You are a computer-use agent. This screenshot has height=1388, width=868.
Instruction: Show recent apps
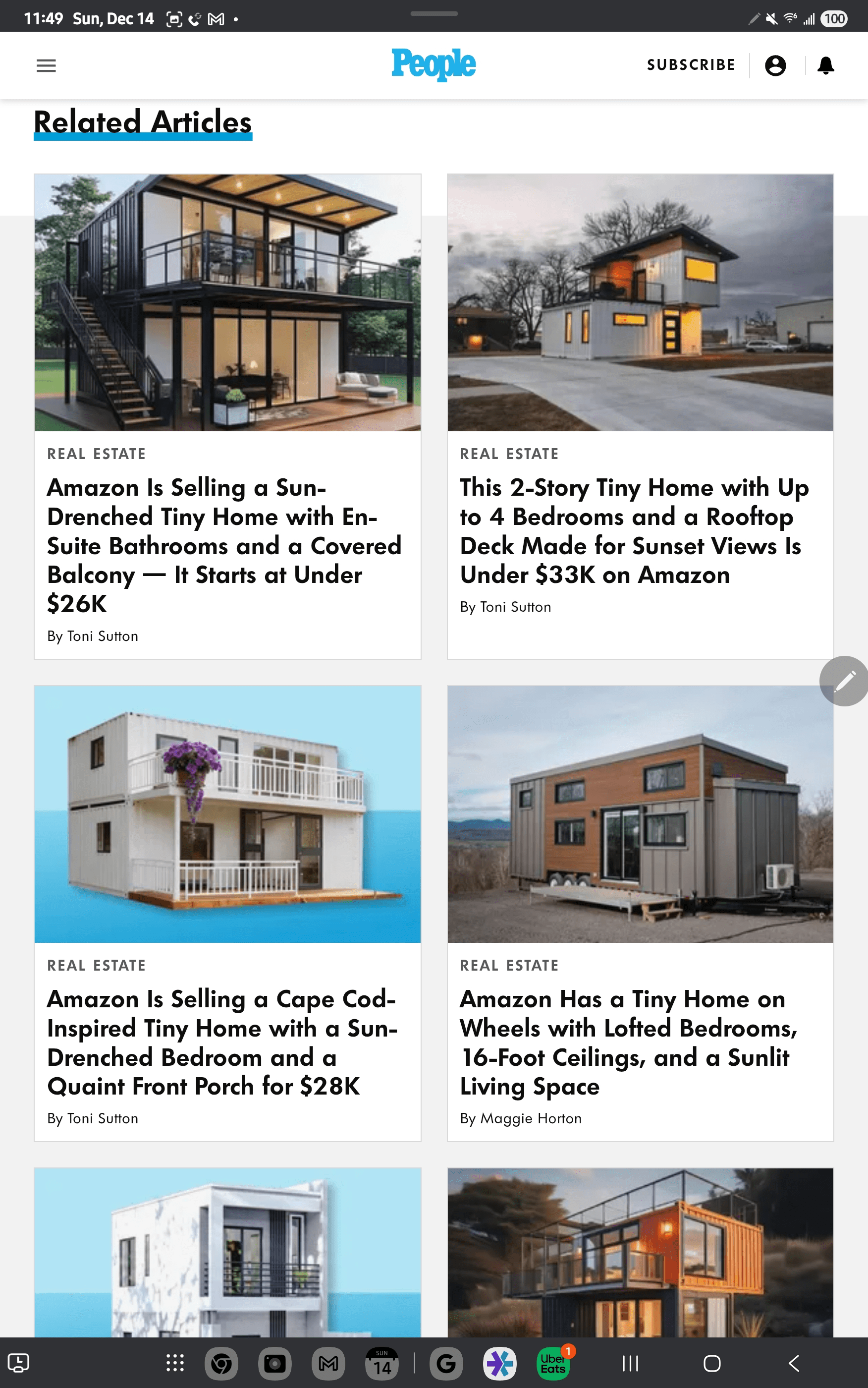click(x=630, y=1363)
